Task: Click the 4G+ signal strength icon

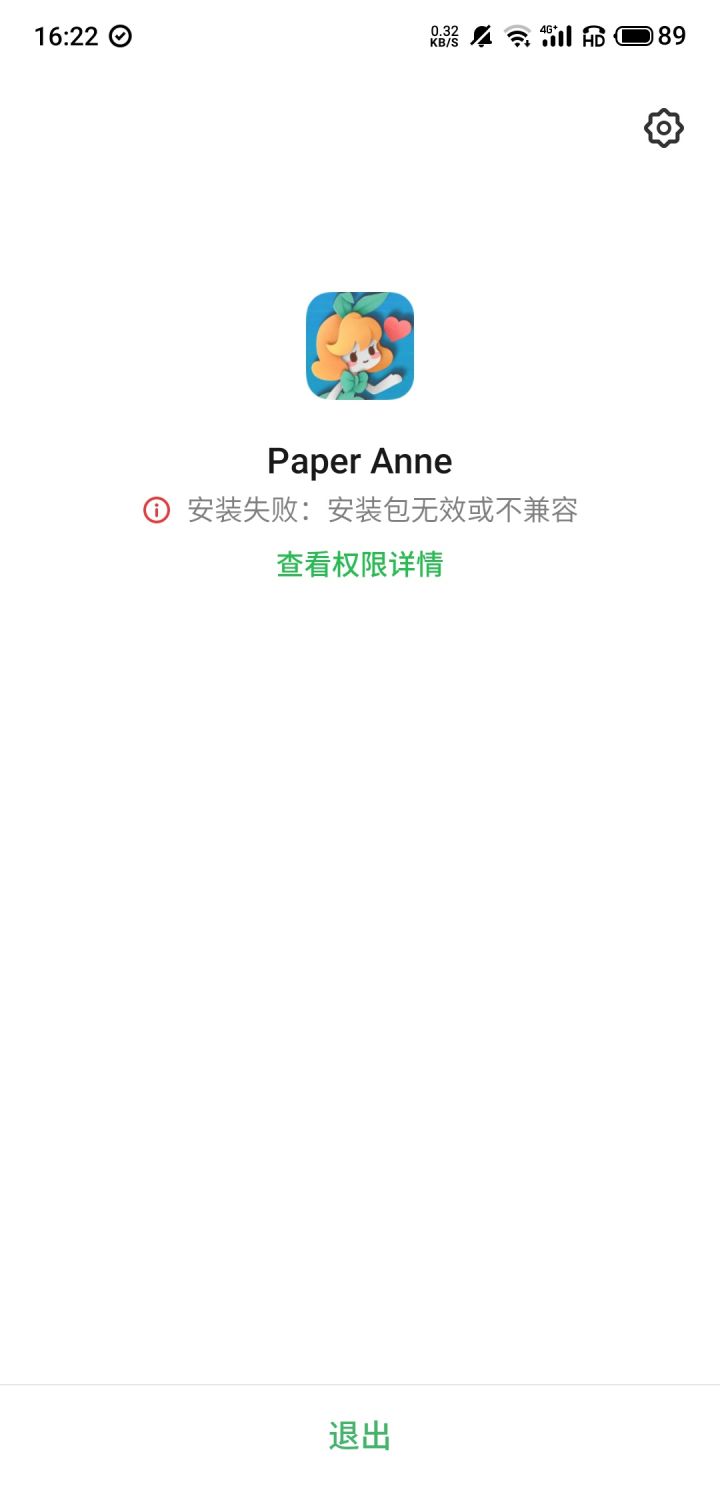Action: point(554,36)
